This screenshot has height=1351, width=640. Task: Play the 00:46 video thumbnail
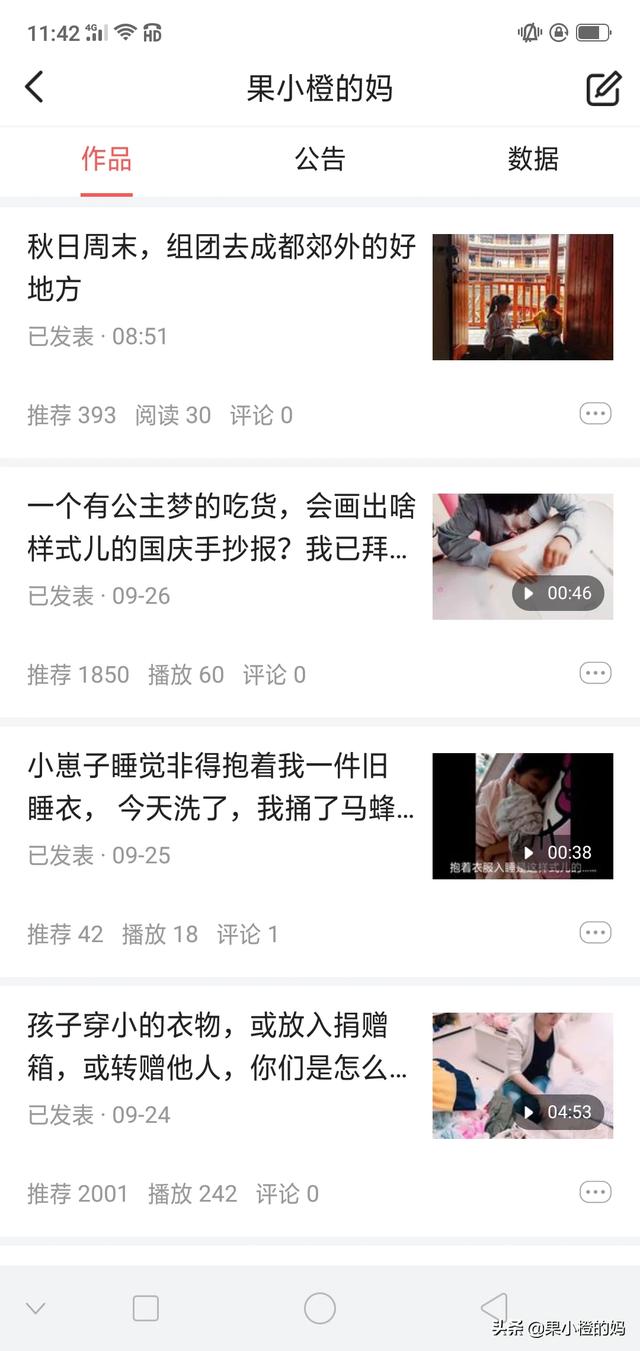tap(522, 556)
